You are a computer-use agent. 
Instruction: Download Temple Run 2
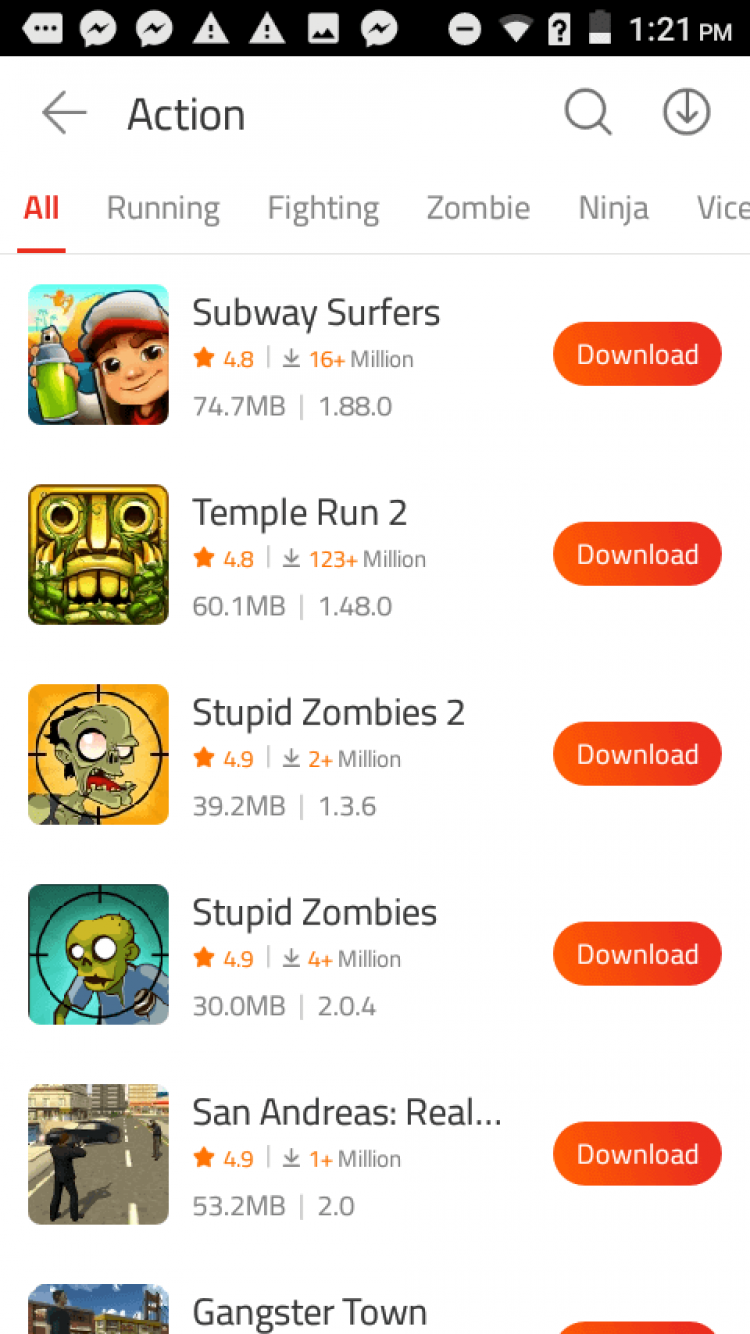pos(637,554)
